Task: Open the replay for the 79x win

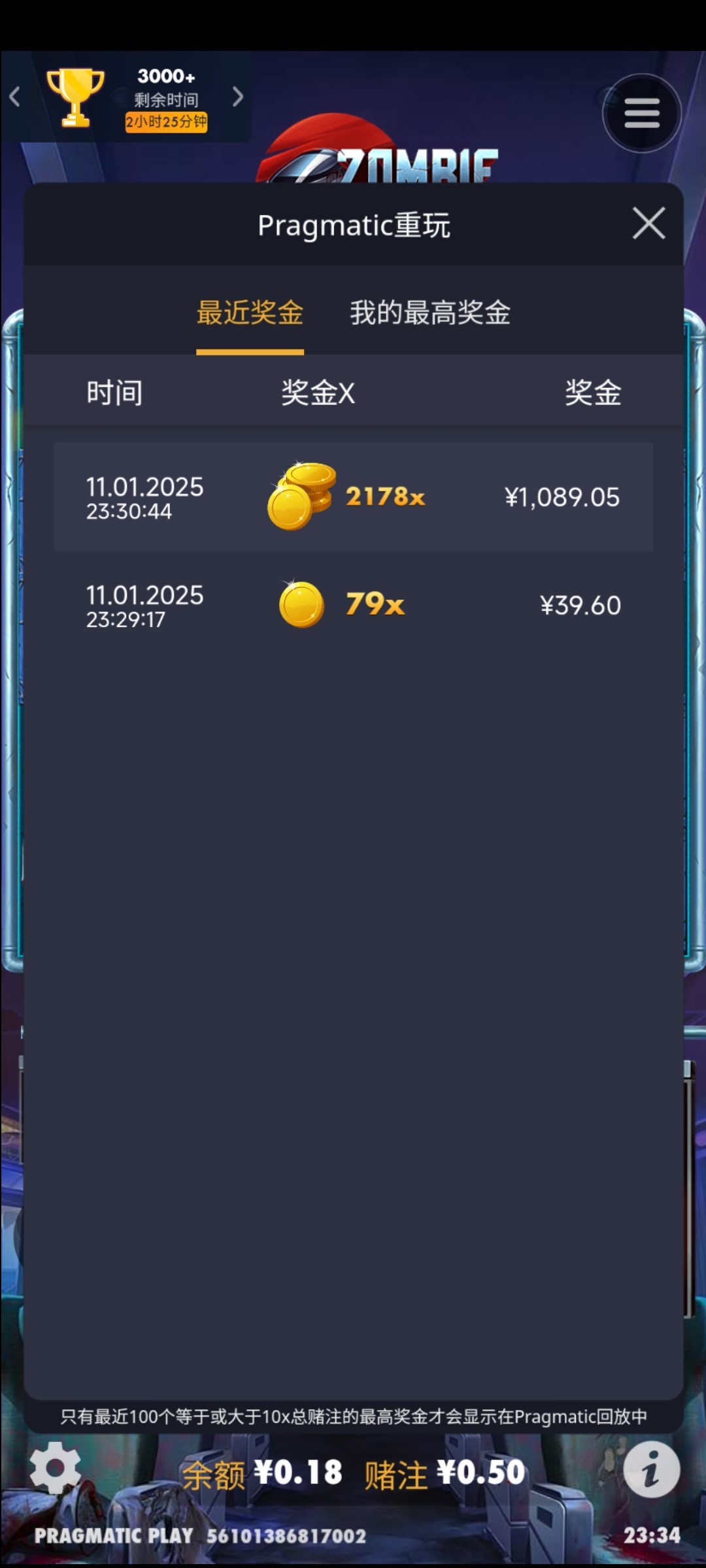Action: 353,605
